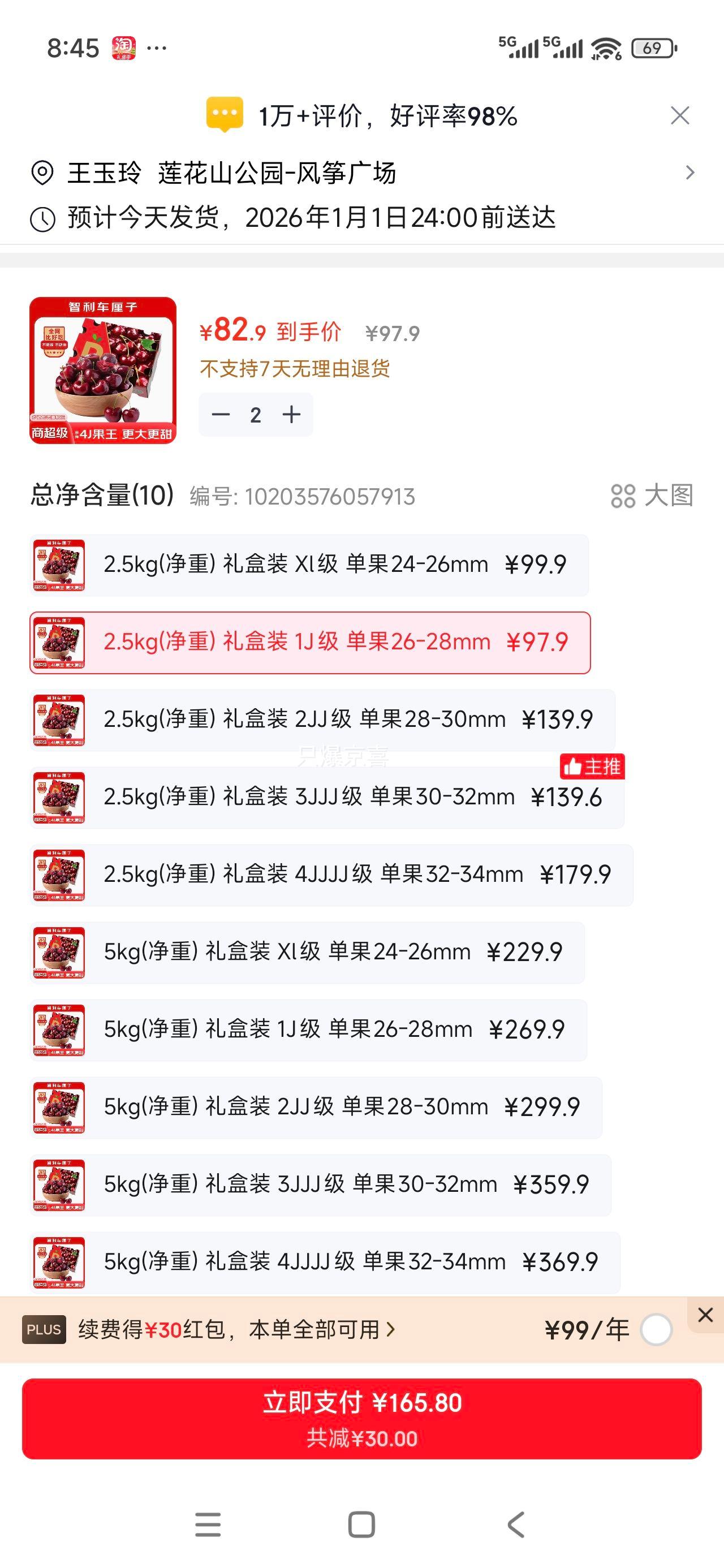Viewport: 724px width, 1568px height.
Task: Tap 立即支付 ¥165.80 to pay
Action: point(361,1418)
